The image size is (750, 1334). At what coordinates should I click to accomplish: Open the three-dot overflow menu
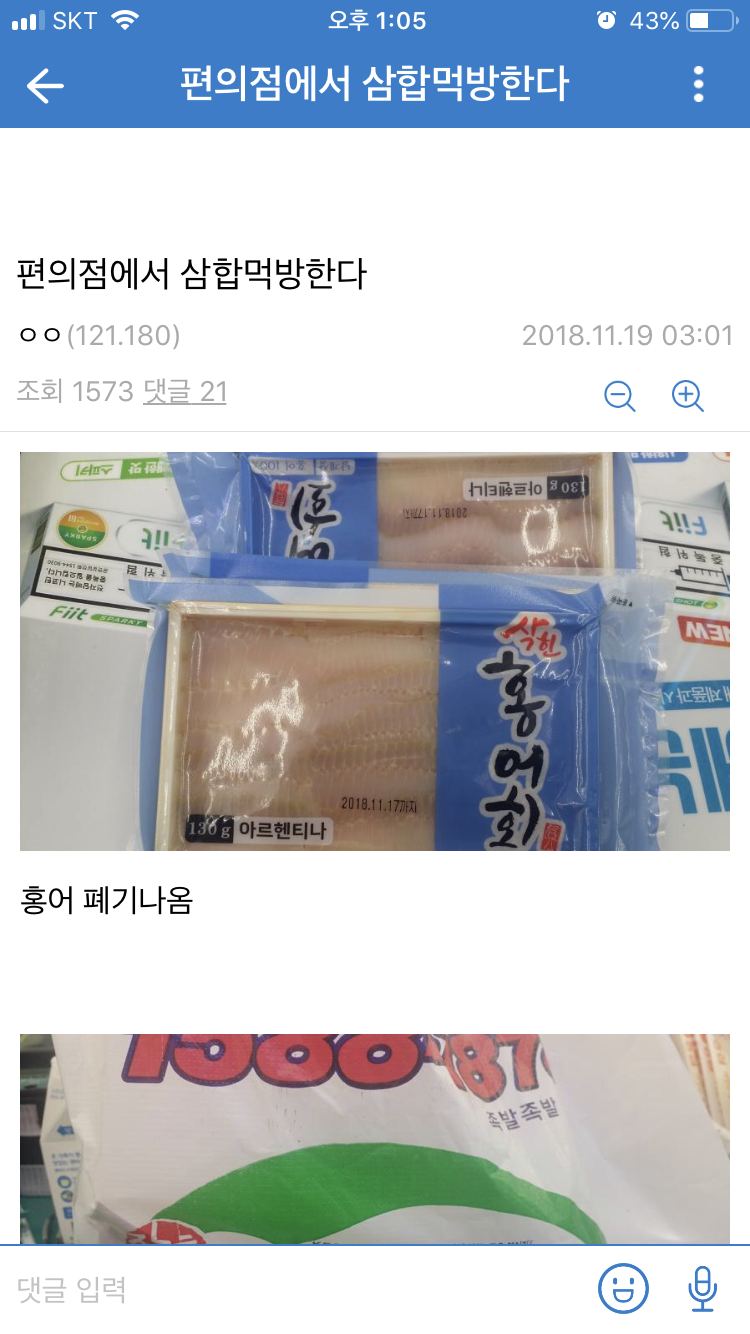point(698,85)
